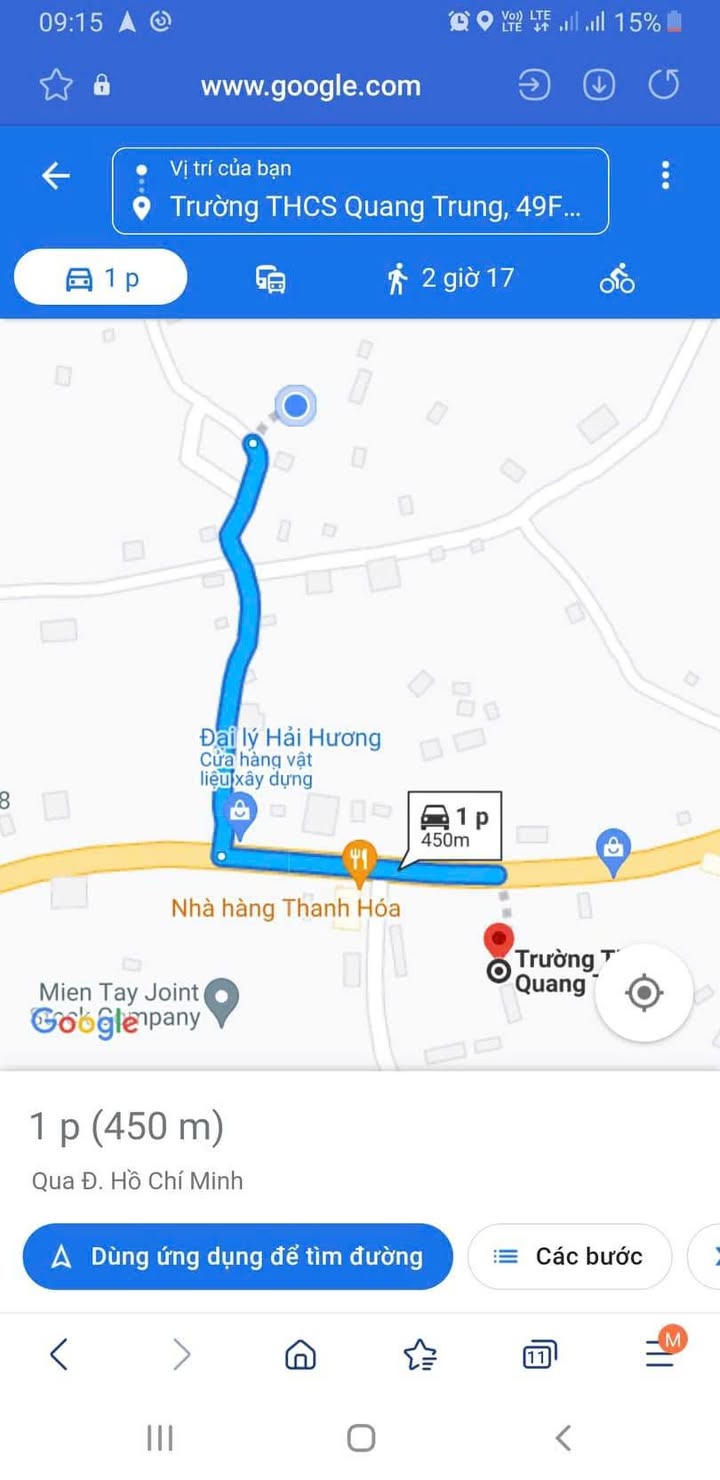Image resolution: width=720 pixels, height=1480 pixels.
Task: Reload the page
Action: pyautogui.click(x=664, y=85)
